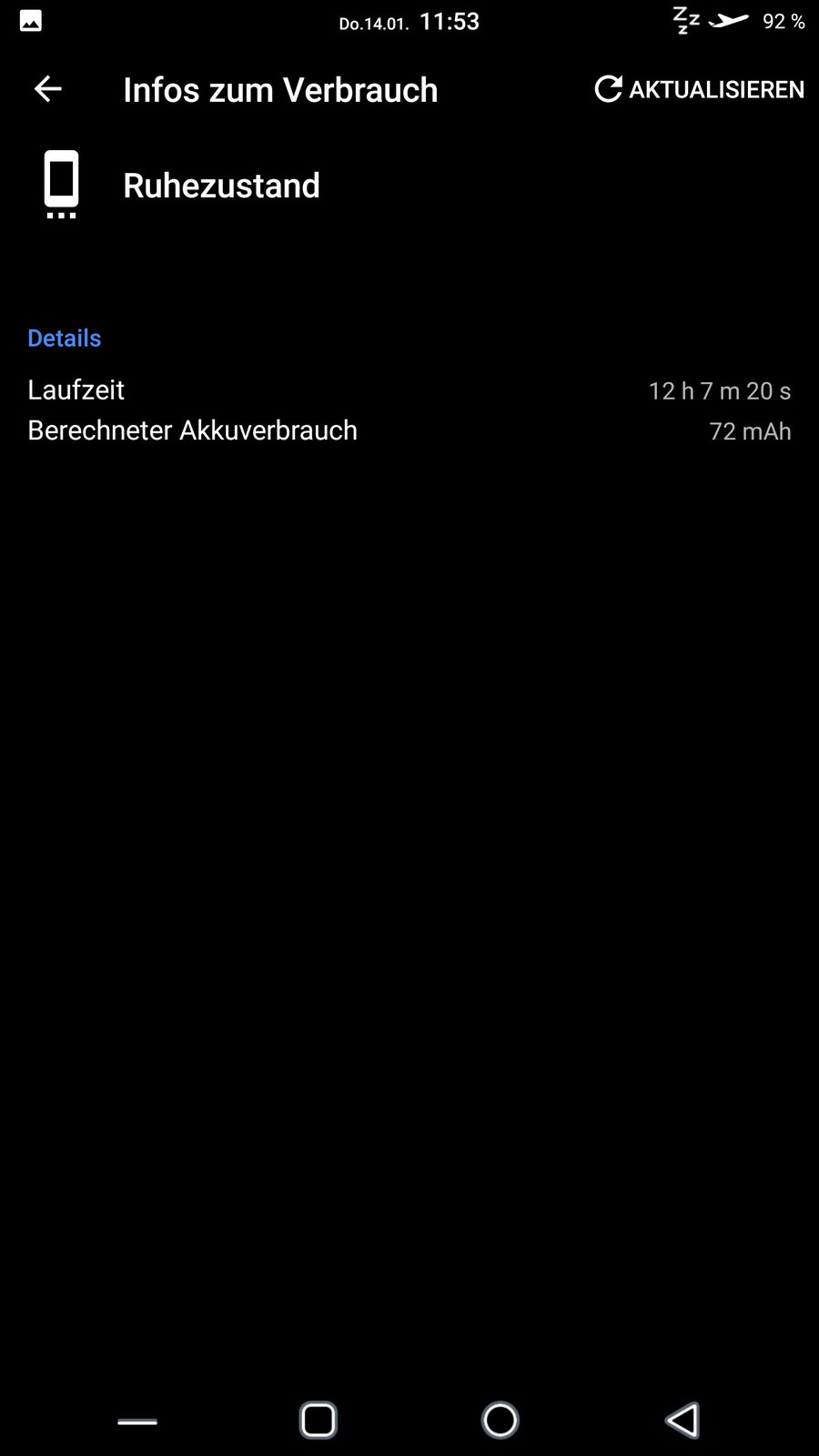Tap the system back triangle button
This screenshot has height=1456, width=819.
click(x=682, y=1420)
